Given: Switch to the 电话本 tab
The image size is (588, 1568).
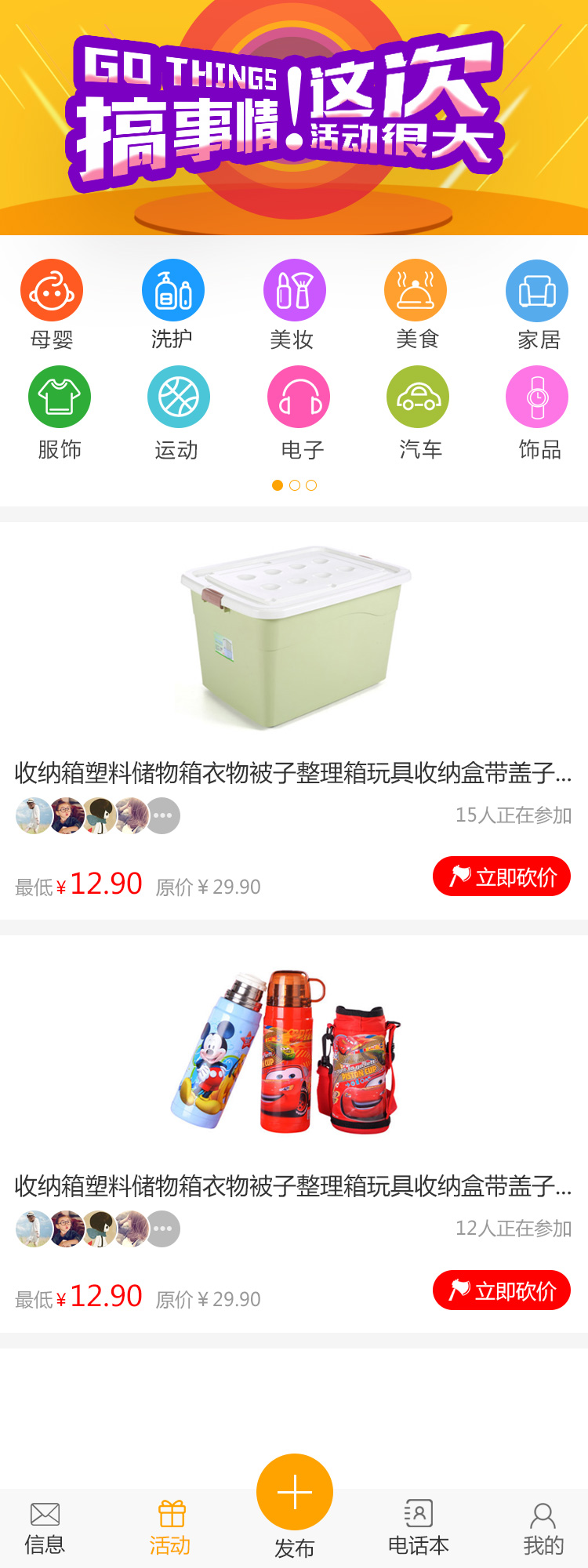Looking at the screenshot, I should [x=419, y=1527].
